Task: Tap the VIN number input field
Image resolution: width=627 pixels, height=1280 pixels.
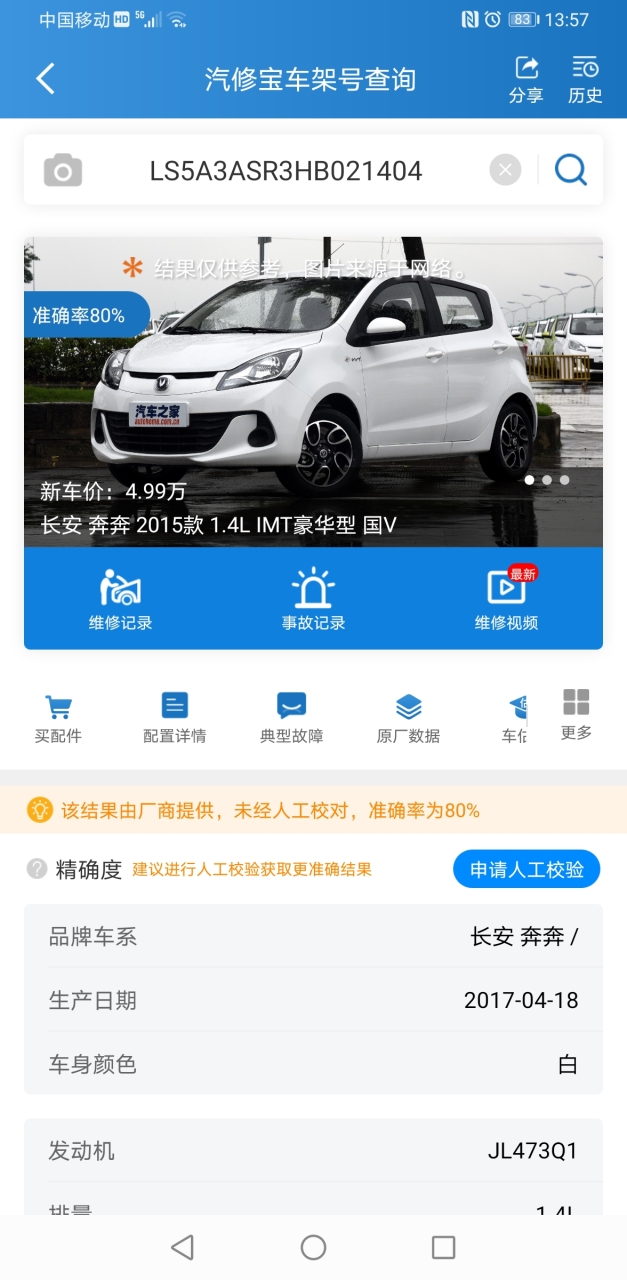Action: (x=286, y=171)
